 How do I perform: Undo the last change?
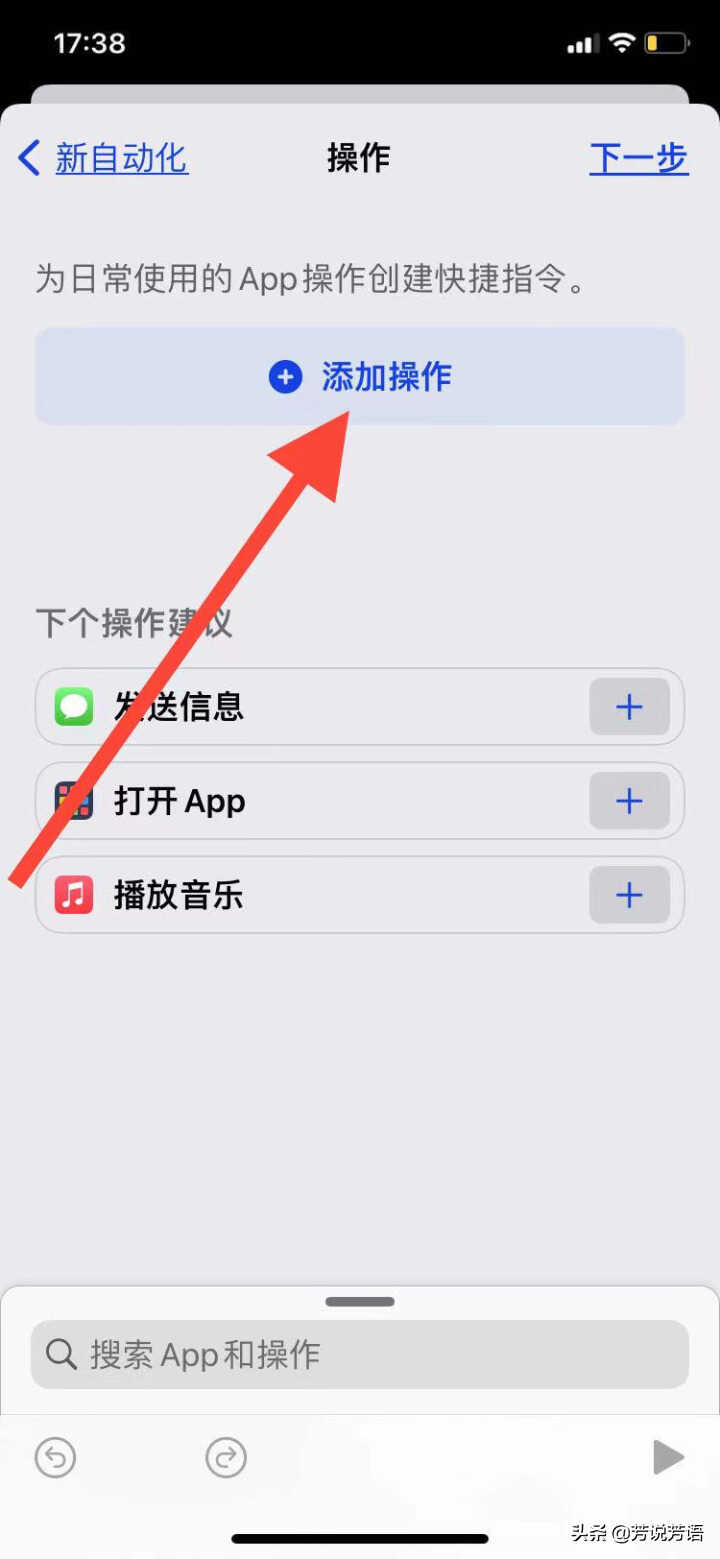55,1457
